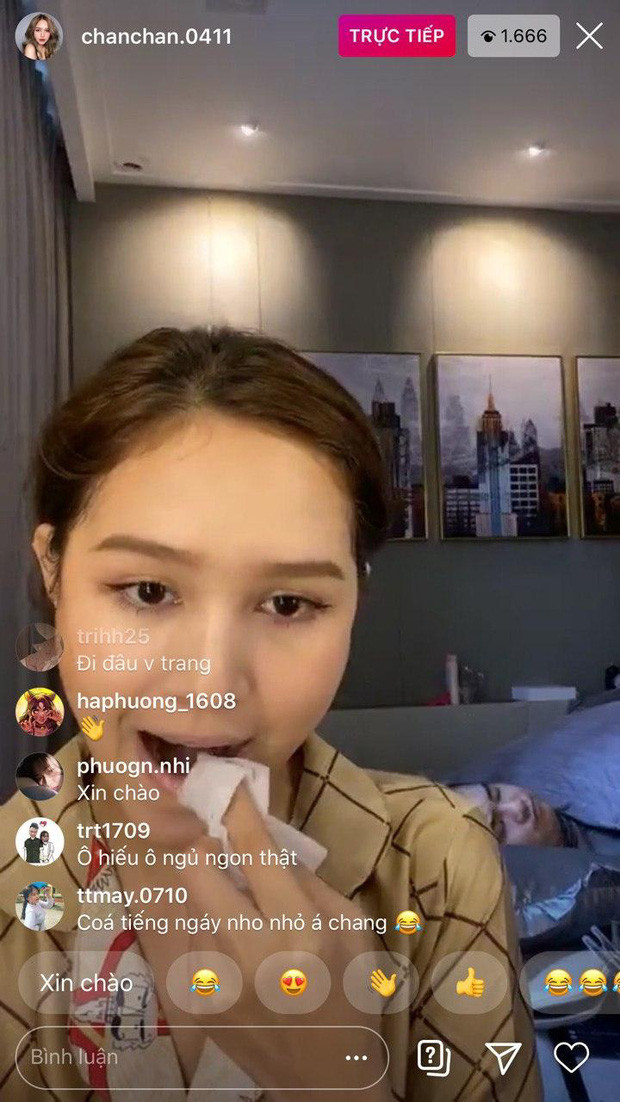Open the three-dot options in the comment box
The image size is (620, 1102).
356,1057
